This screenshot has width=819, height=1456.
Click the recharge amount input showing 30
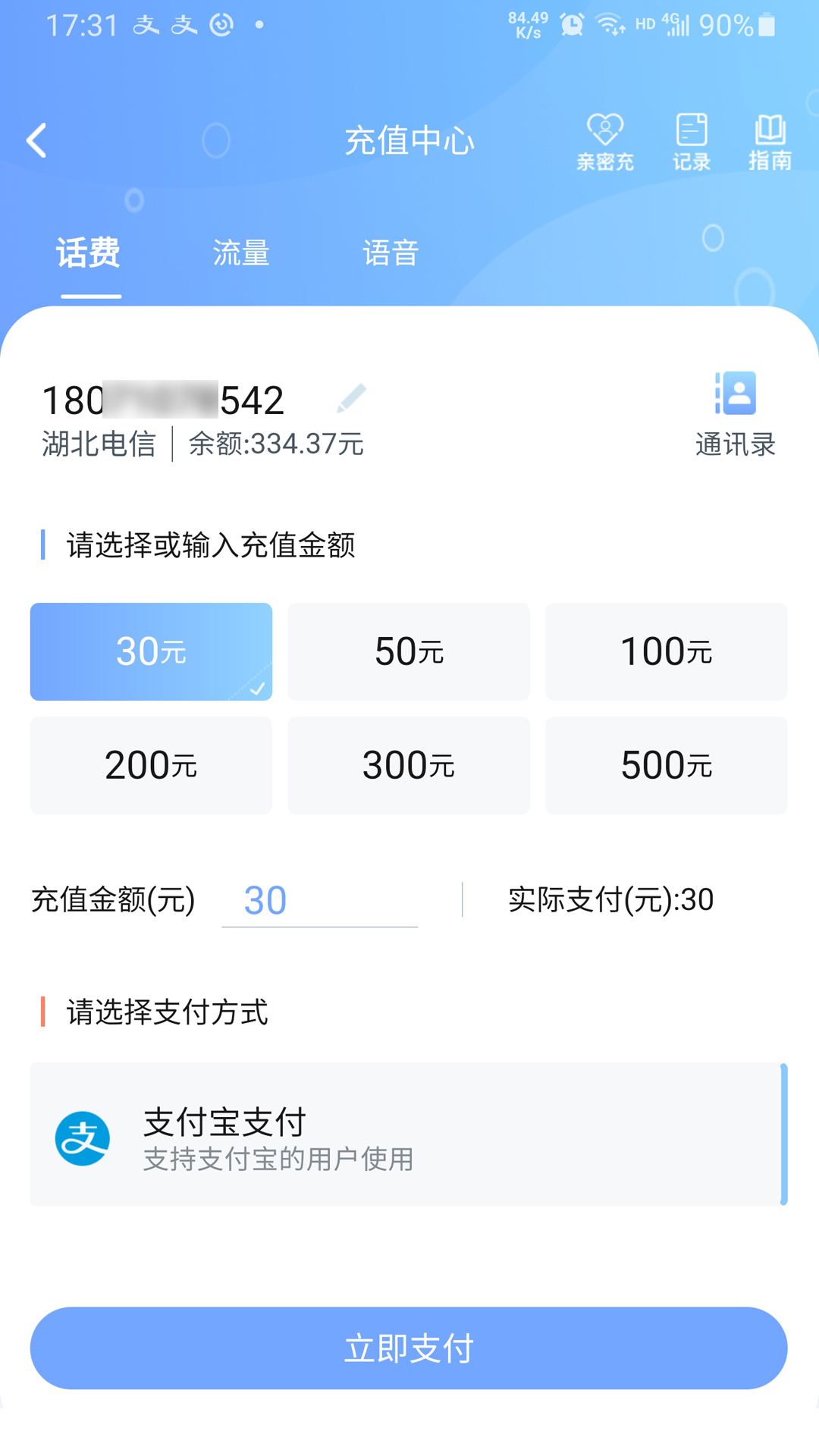coord(319,899)
